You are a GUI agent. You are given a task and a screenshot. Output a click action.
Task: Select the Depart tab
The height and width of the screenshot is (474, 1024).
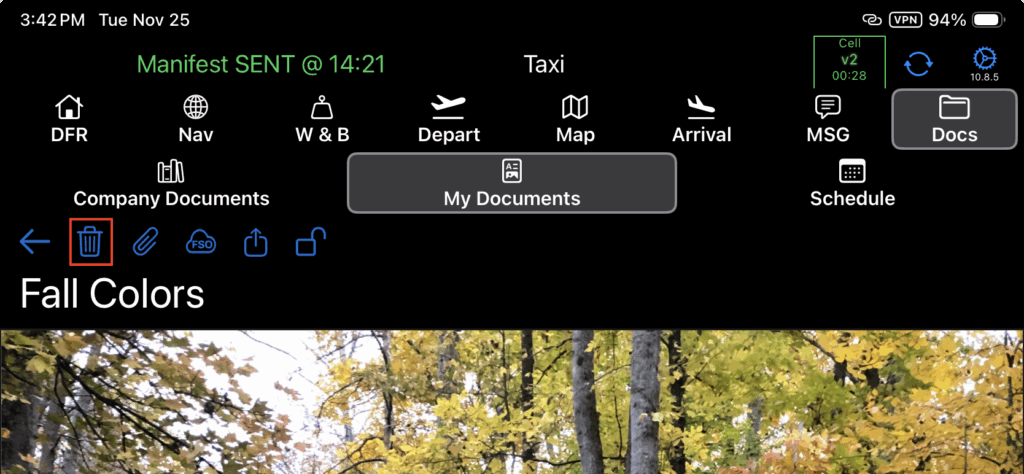[x=449, y=119]
